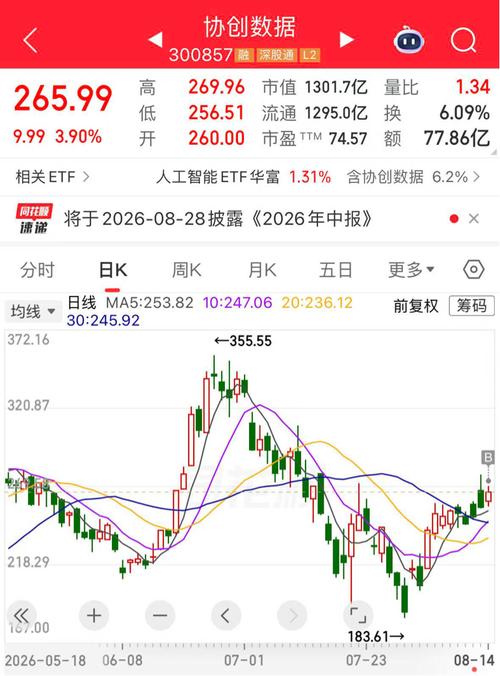Open the 2026年中报 disclosure notice

[218, 219]
